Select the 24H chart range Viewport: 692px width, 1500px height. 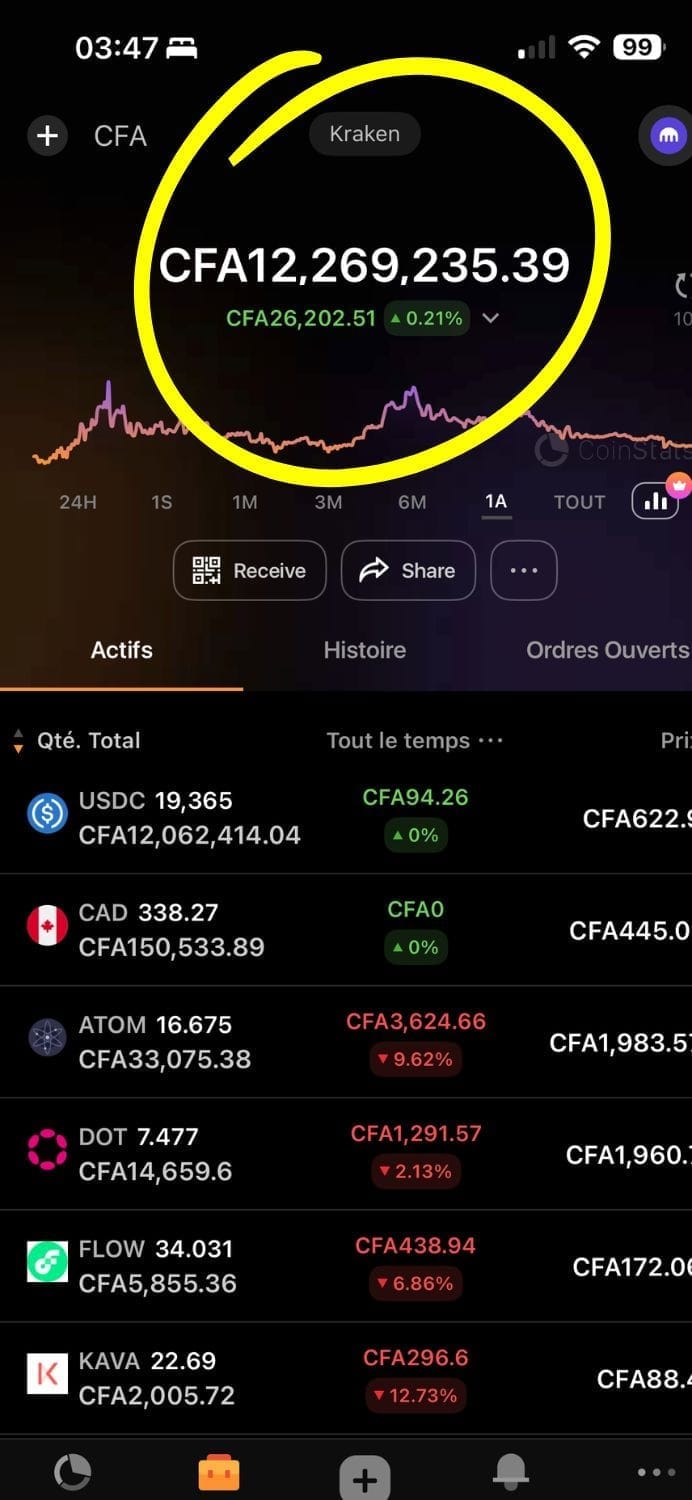[78, 502]
